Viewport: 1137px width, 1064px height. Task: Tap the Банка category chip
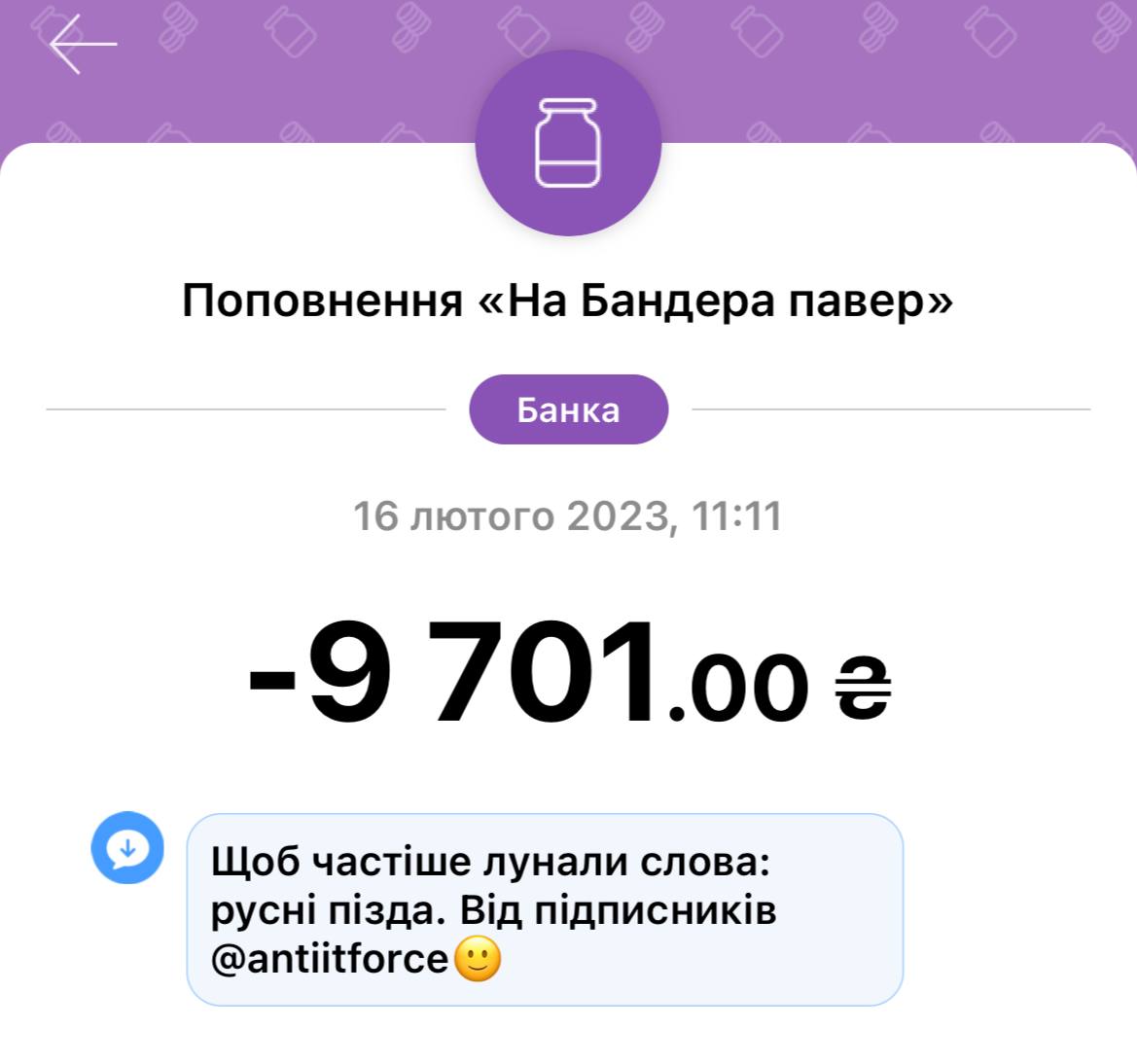coord(568,409)
